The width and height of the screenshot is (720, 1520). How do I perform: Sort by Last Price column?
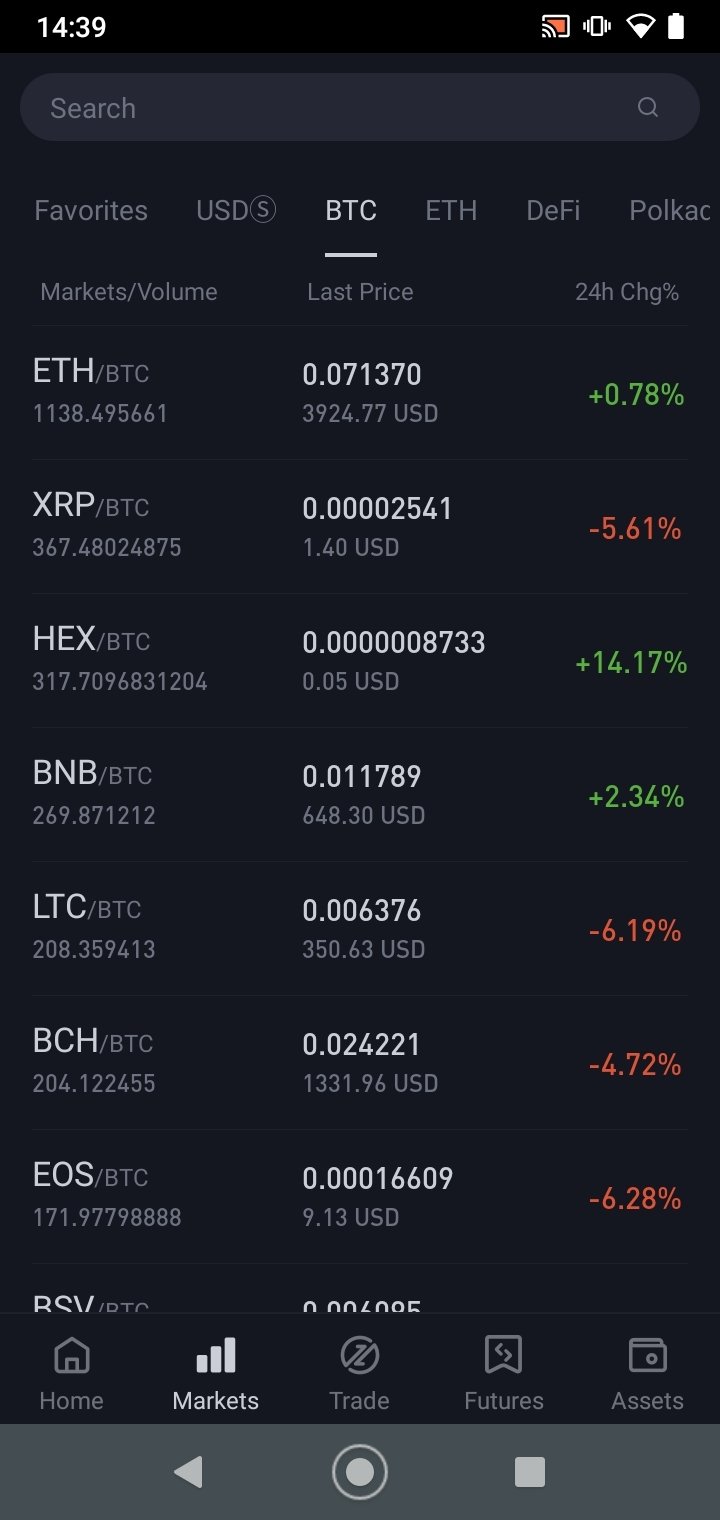pyautogui.click(x=360, y=292)
